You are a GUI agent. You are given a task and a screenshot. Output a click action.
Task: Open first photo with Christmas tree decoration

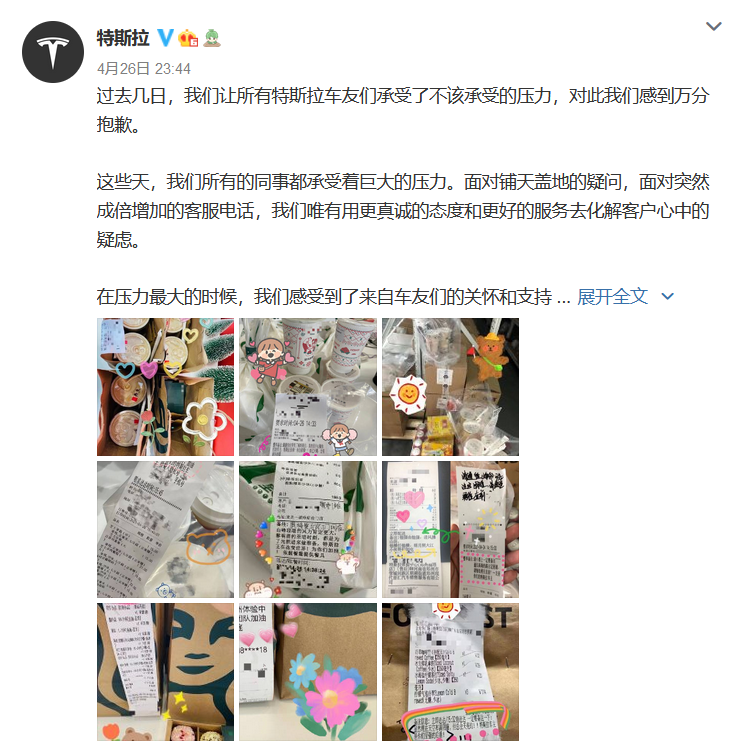coord(165,386)
